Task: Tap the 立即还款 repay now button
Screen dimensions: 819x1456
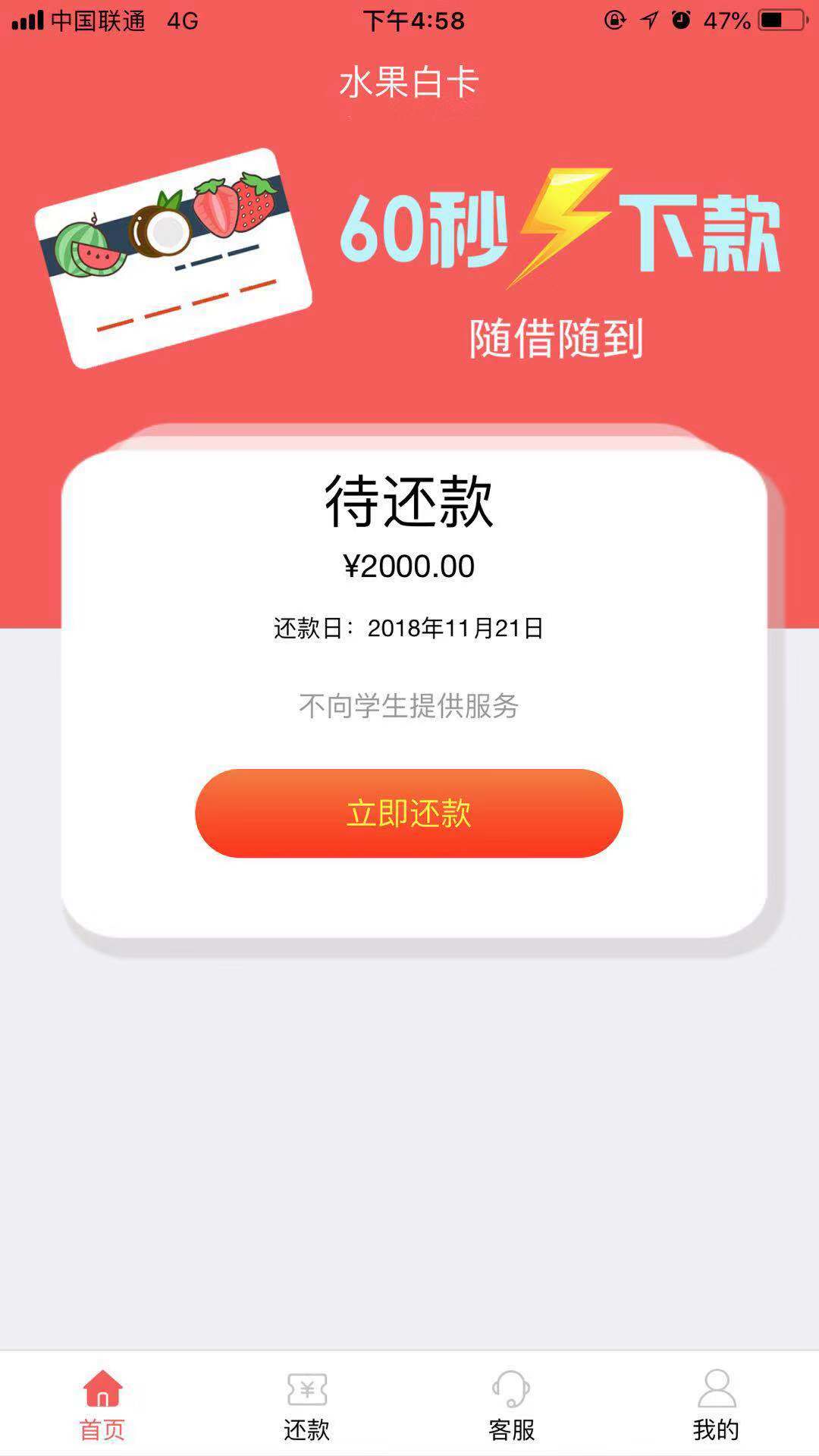Action: (409, 814)
